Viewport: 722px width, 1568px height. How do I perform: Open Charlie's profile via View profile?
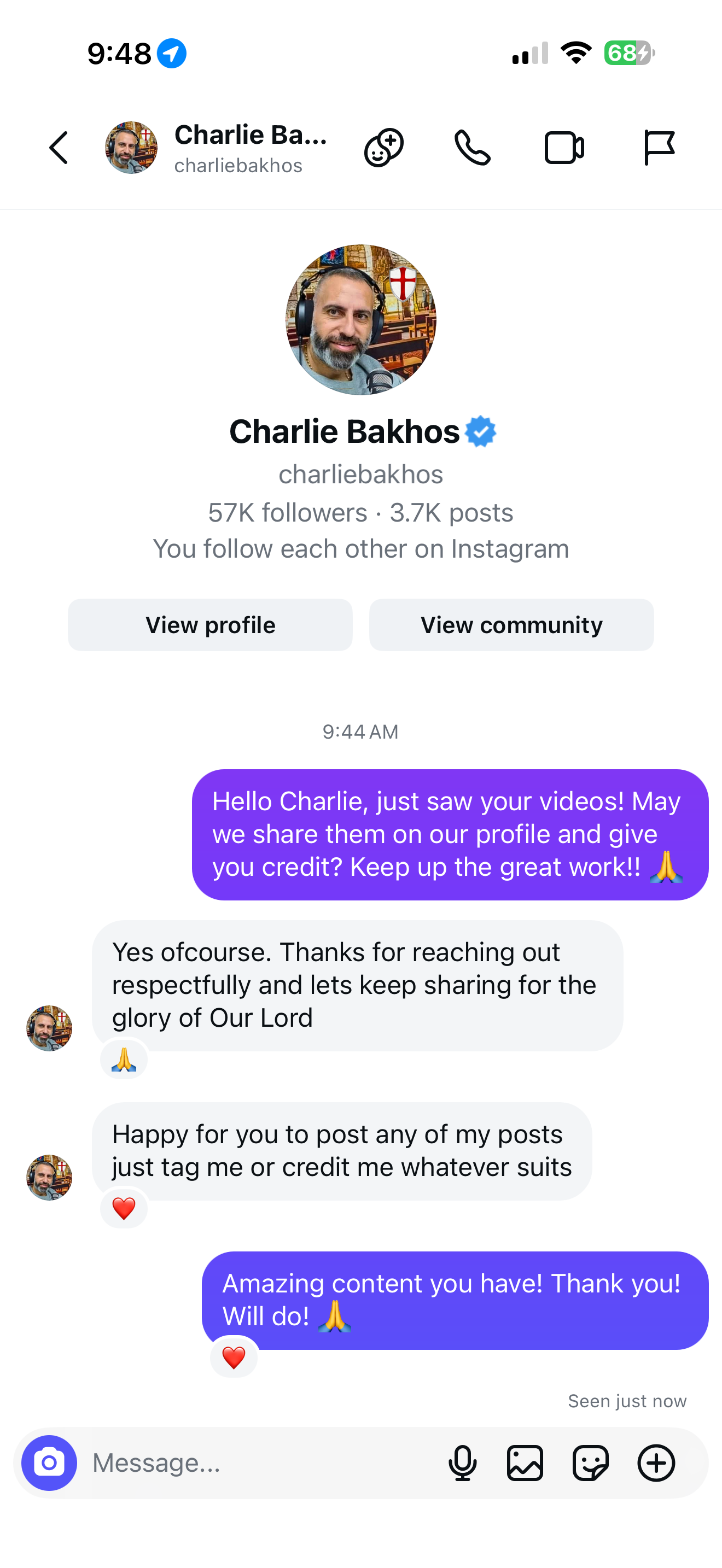click(x=210, y=624)
